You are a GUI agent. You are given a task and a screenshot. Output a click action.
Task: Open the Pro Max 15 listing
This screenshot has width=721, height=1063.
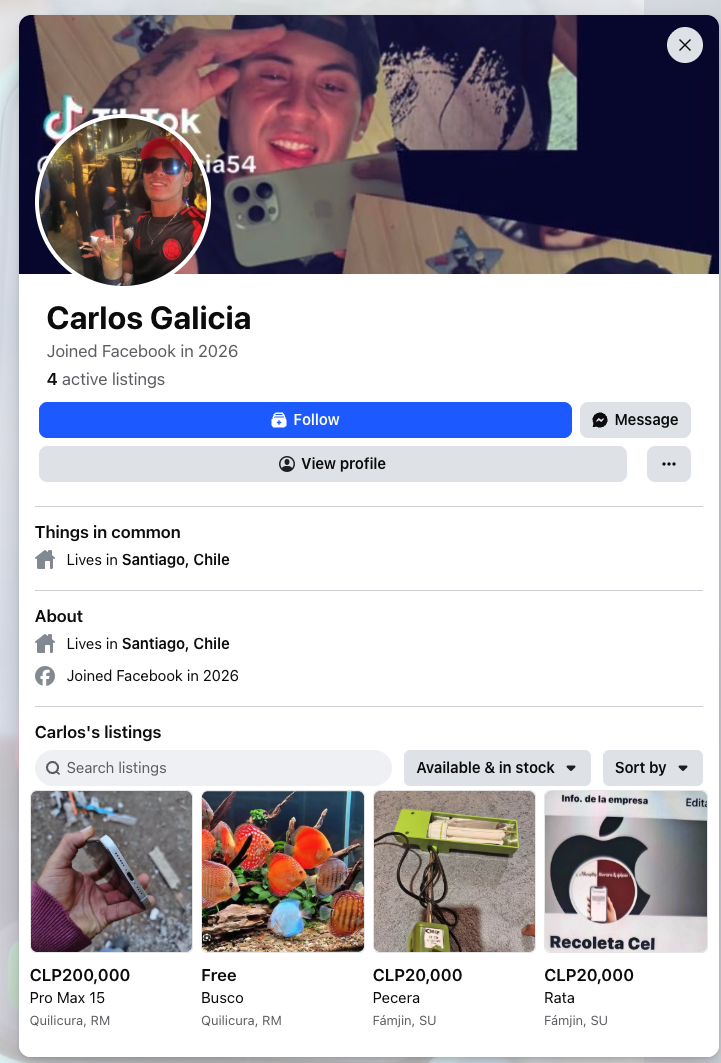(111, 871)
